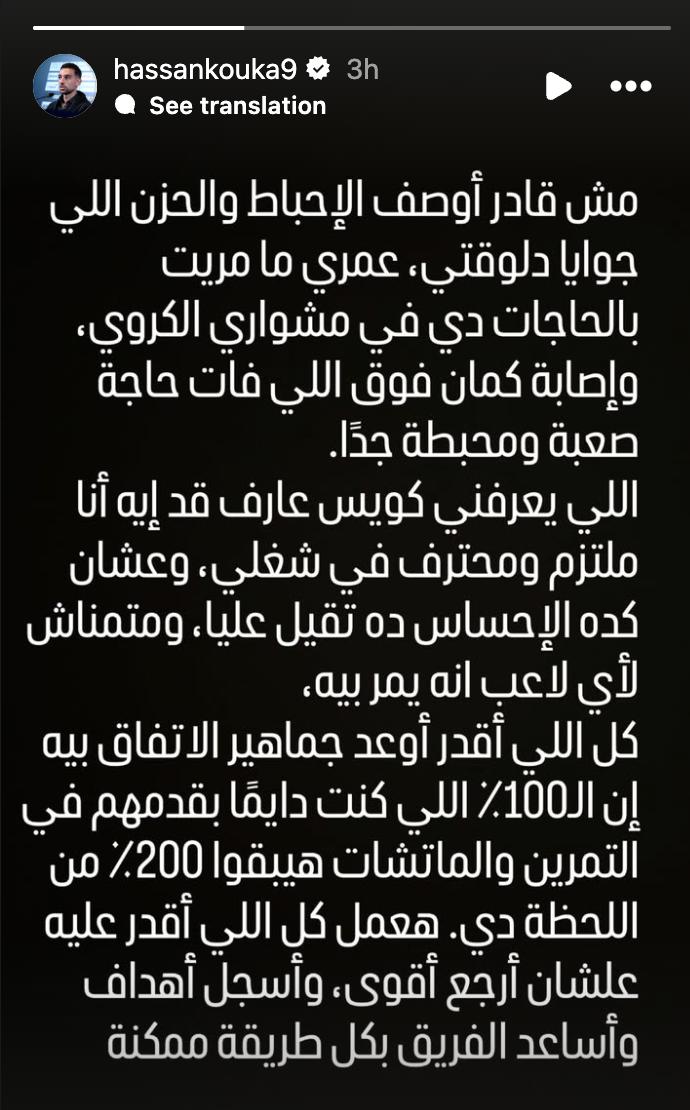Screen dimensions: 690x1110
Task: Tap See translation
Action: (237, 105)
